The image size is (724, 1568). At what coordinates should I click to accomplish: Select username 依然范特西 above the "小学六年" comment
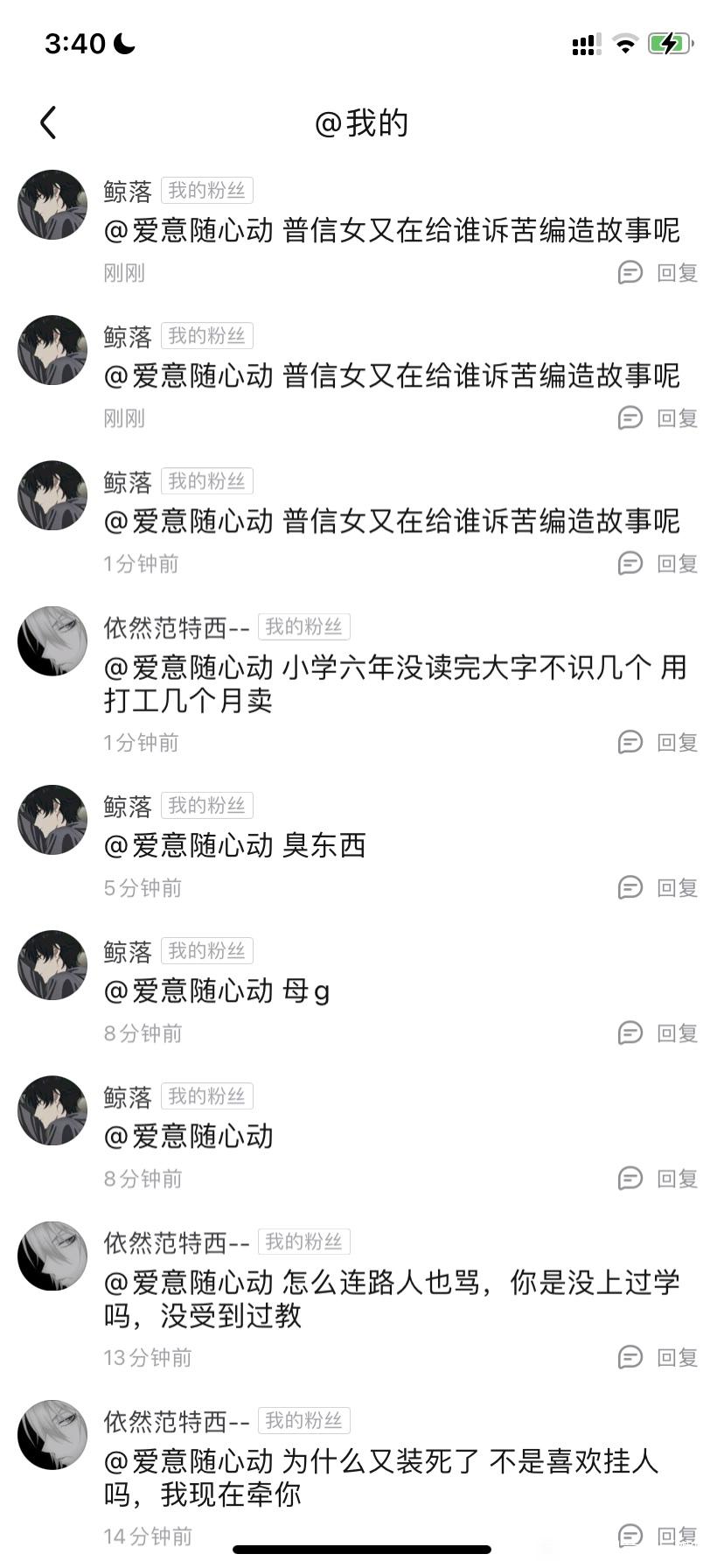coord(177,627)
